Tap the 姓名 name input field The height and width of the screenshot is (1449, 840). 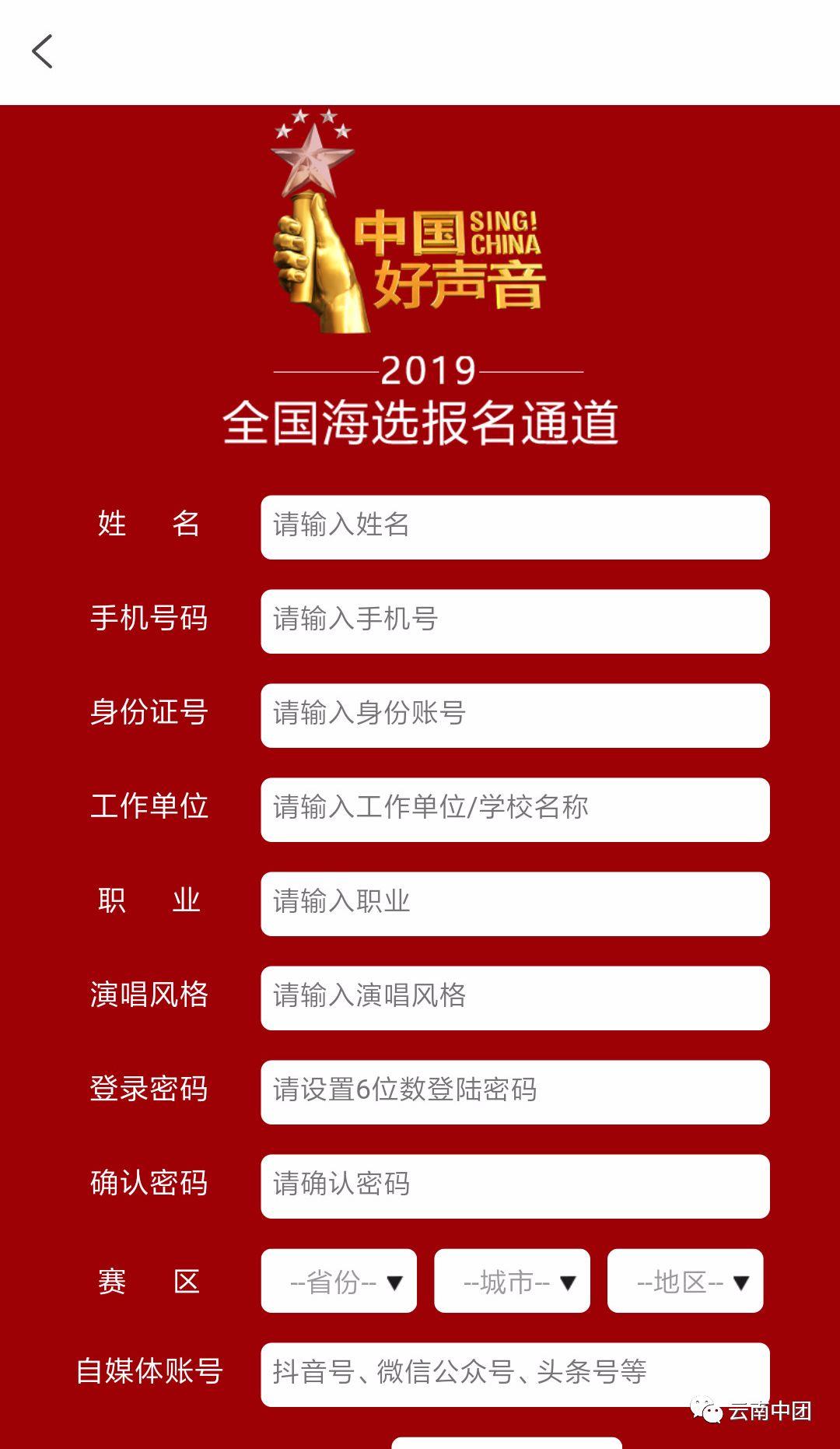[x=514, y=526]
